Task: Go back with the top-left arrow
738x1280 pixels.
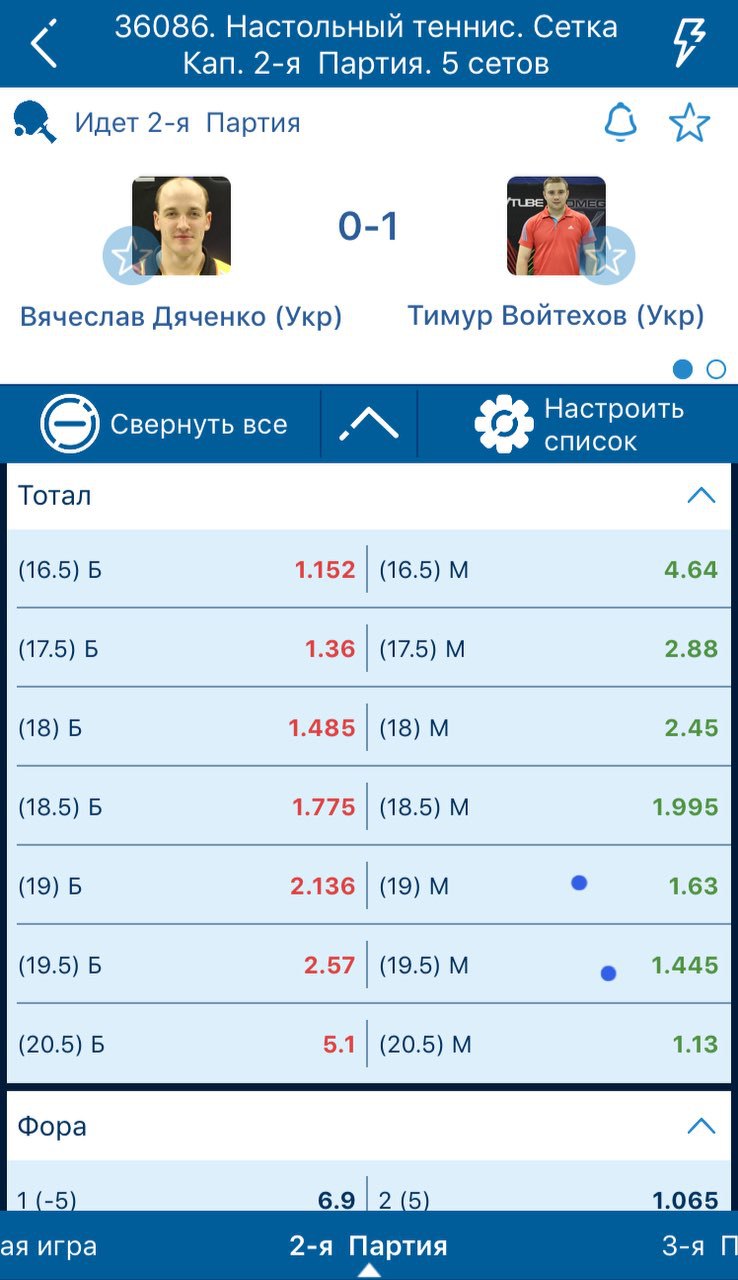Action: click(x=44, y=46)
